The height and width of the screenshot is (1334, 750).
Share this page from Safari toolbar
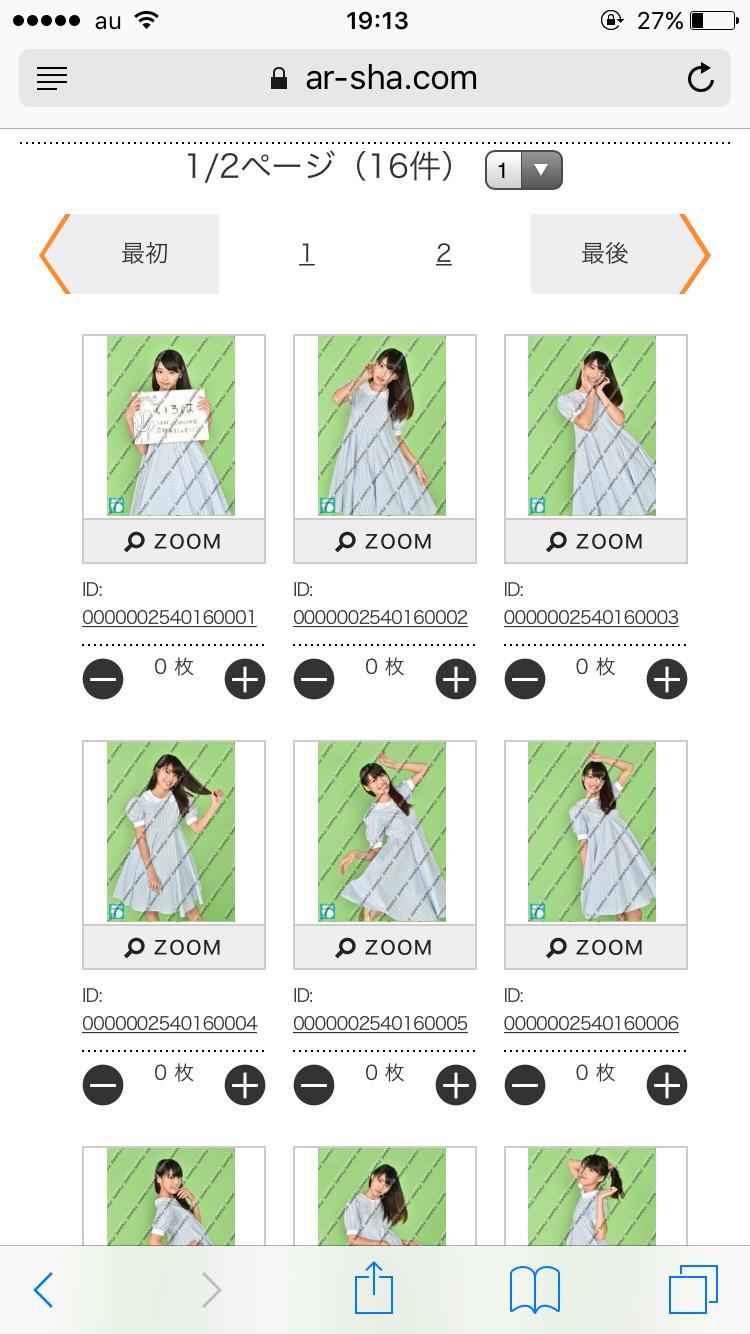coord(375,1290)
